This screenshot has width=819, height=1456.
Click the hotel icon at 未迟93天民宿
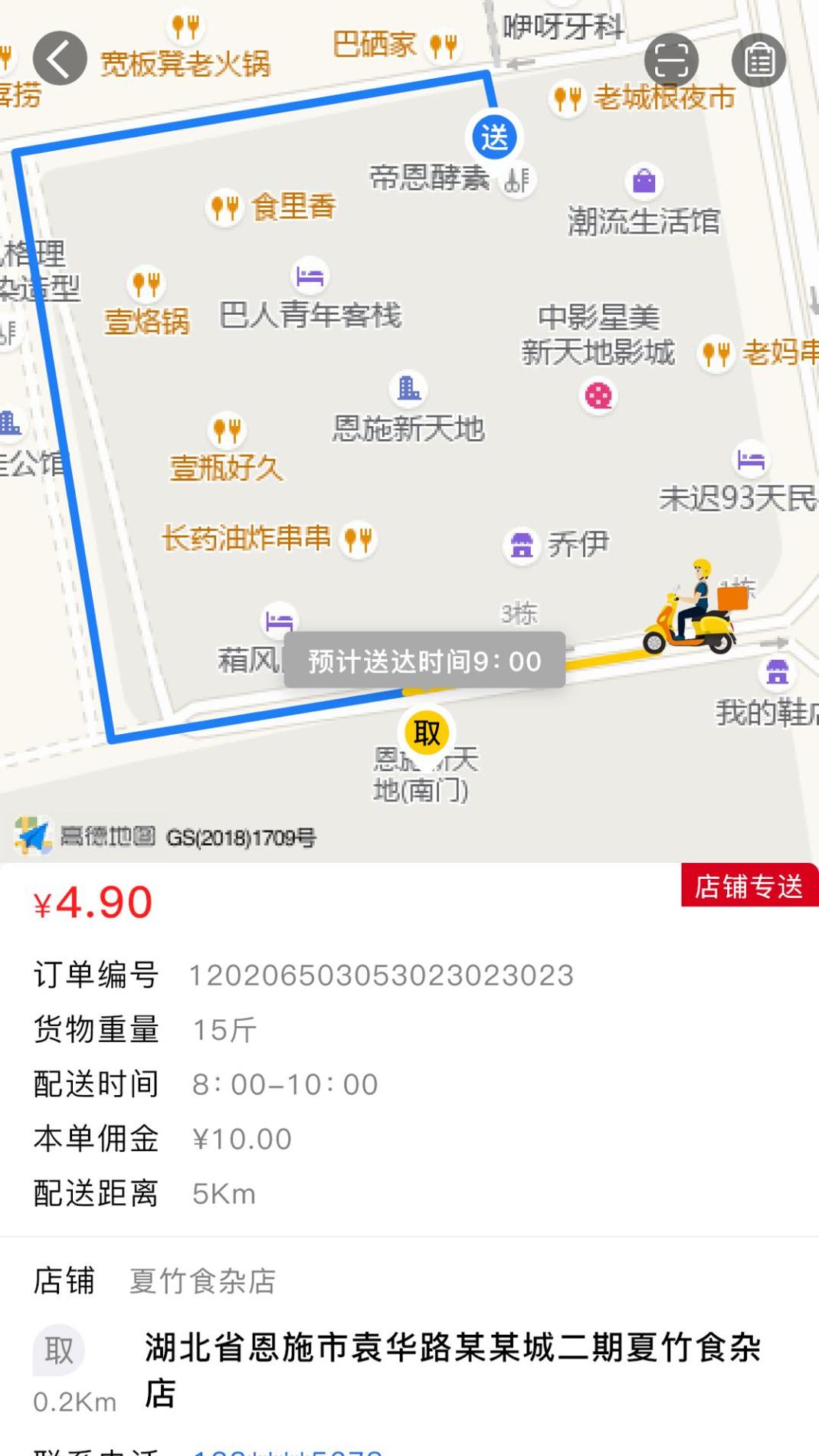(749, 460)
